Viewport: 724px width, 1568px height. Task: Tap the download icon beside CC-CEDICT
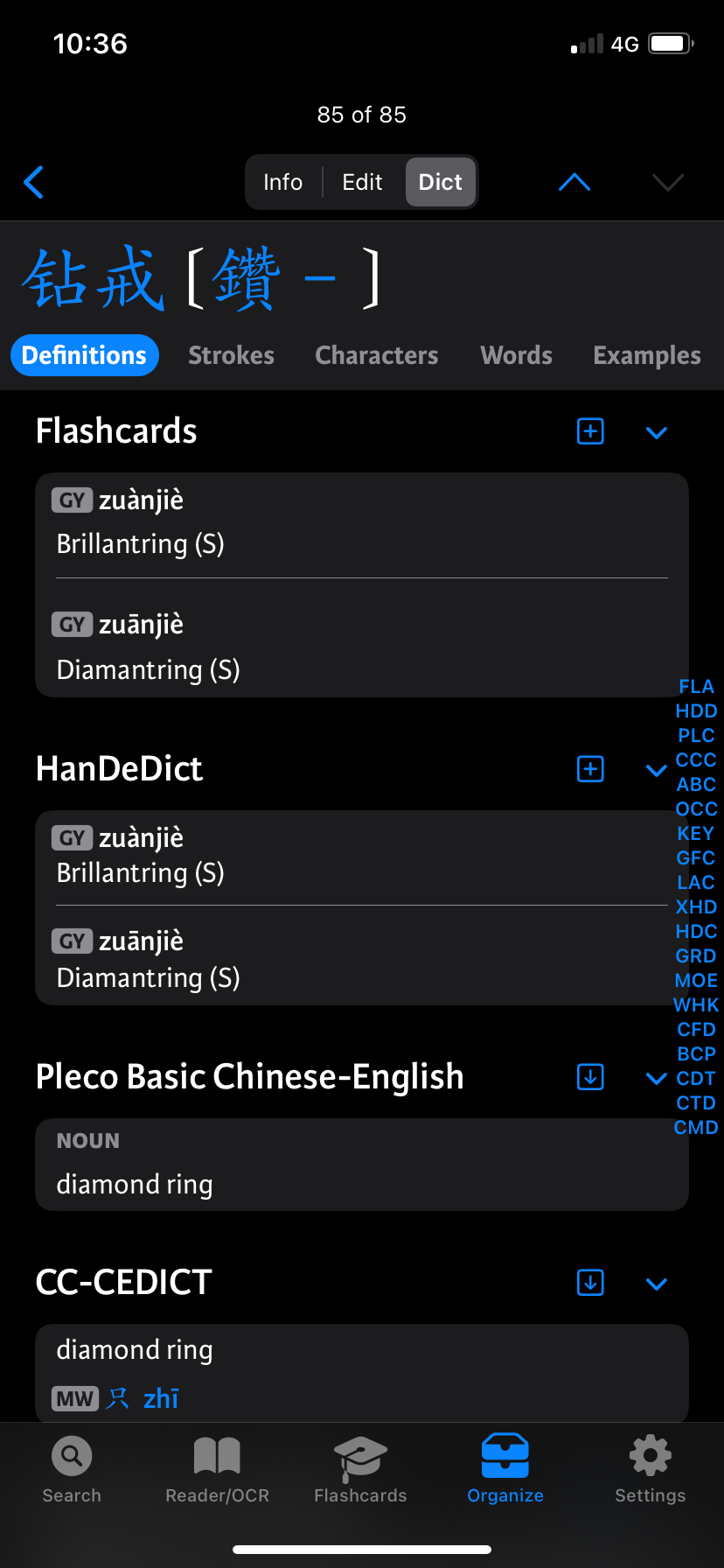[x=590, y=1283]
